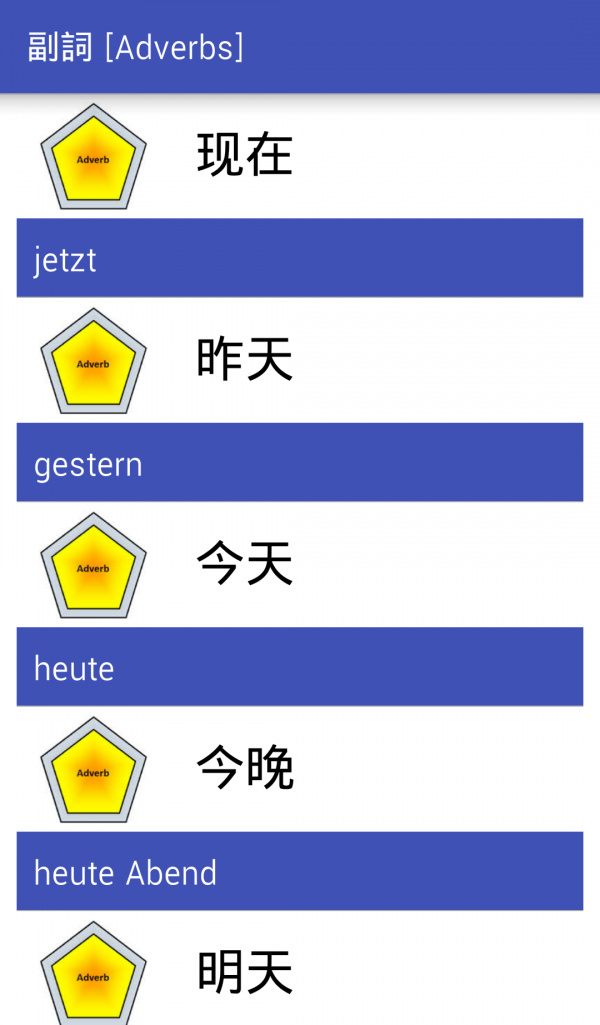Select the heute Abend translation bar
Viewport: 600px width, 1025px height.
[x=300, y=871]
